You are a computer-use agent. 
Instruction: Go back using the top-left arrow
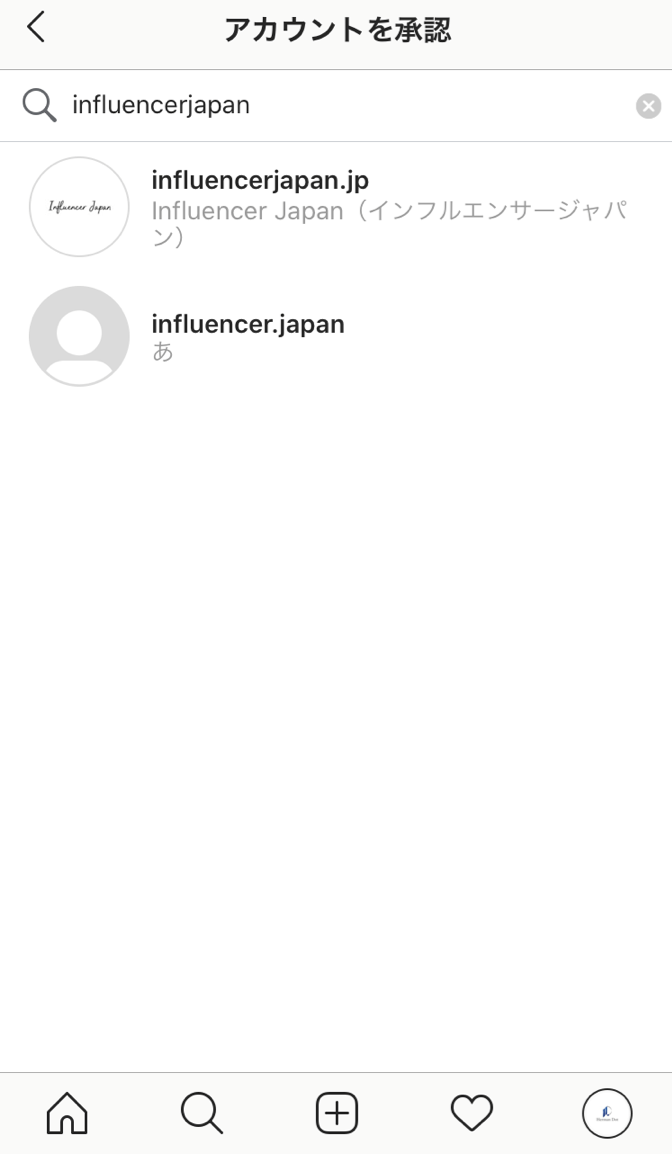pos(36,27)
